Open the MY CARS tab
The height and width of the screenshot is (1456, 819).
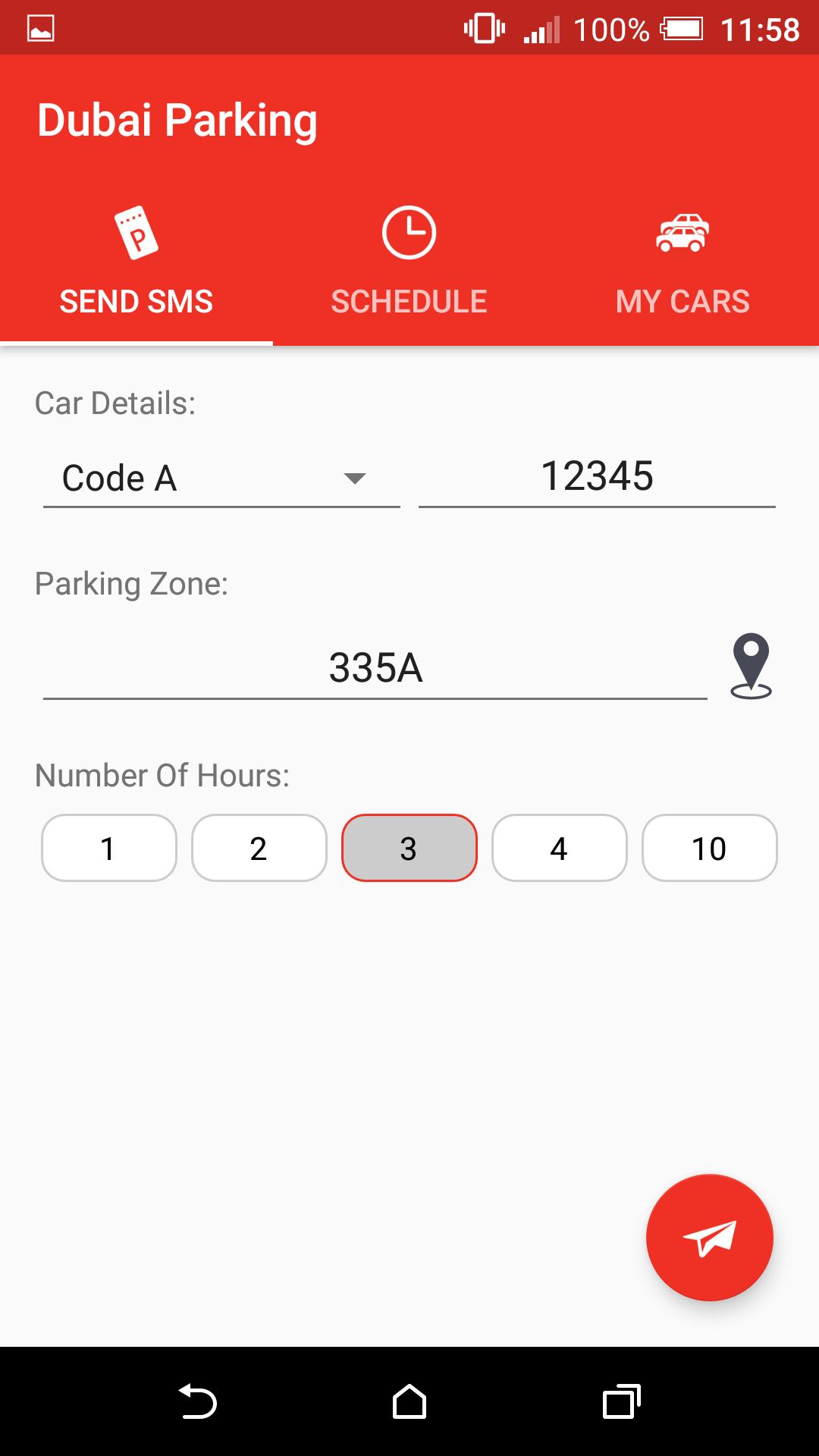tap(682, 300)
